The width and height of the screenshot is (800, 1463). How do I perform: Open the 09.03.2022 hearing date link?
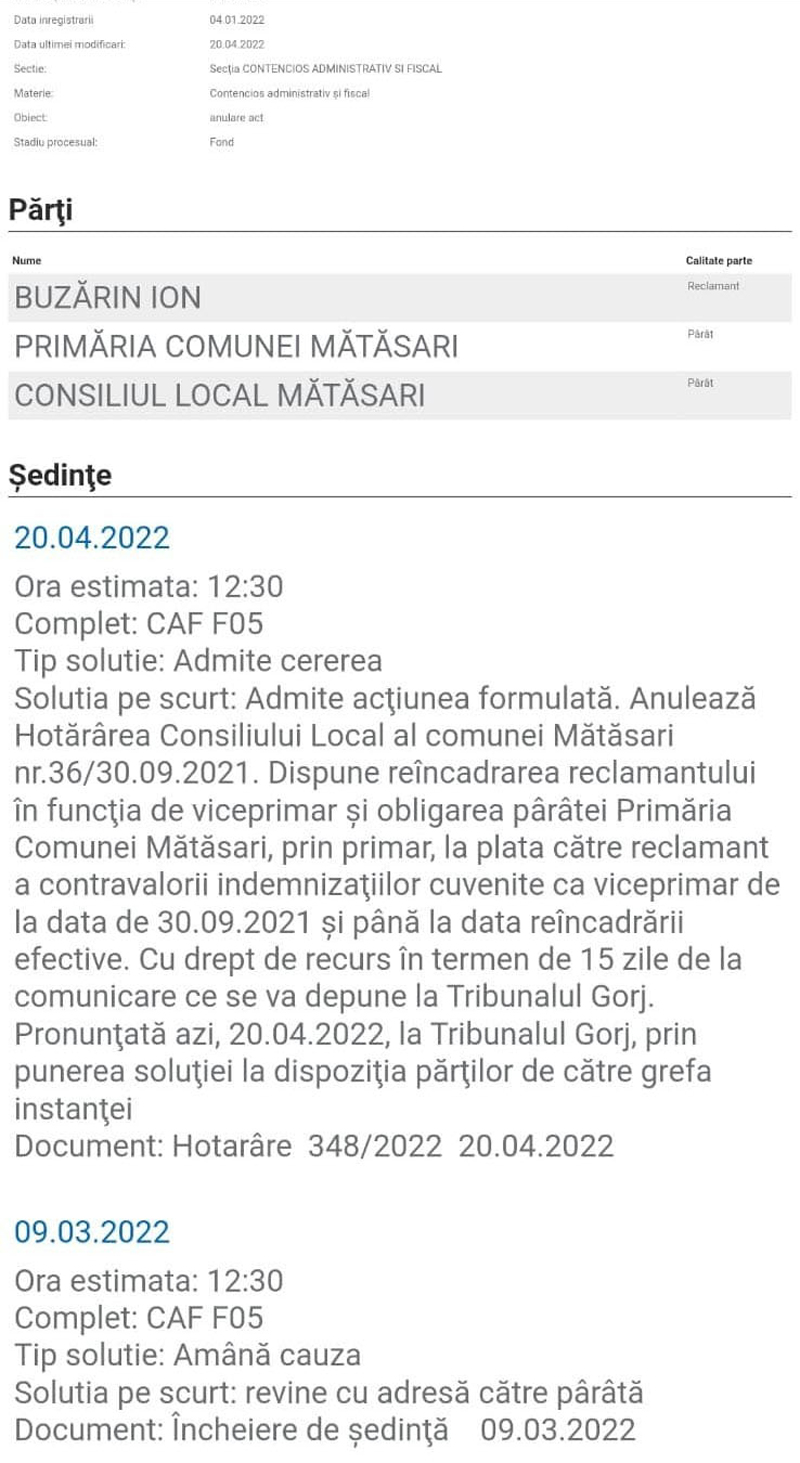point(92,1231)
